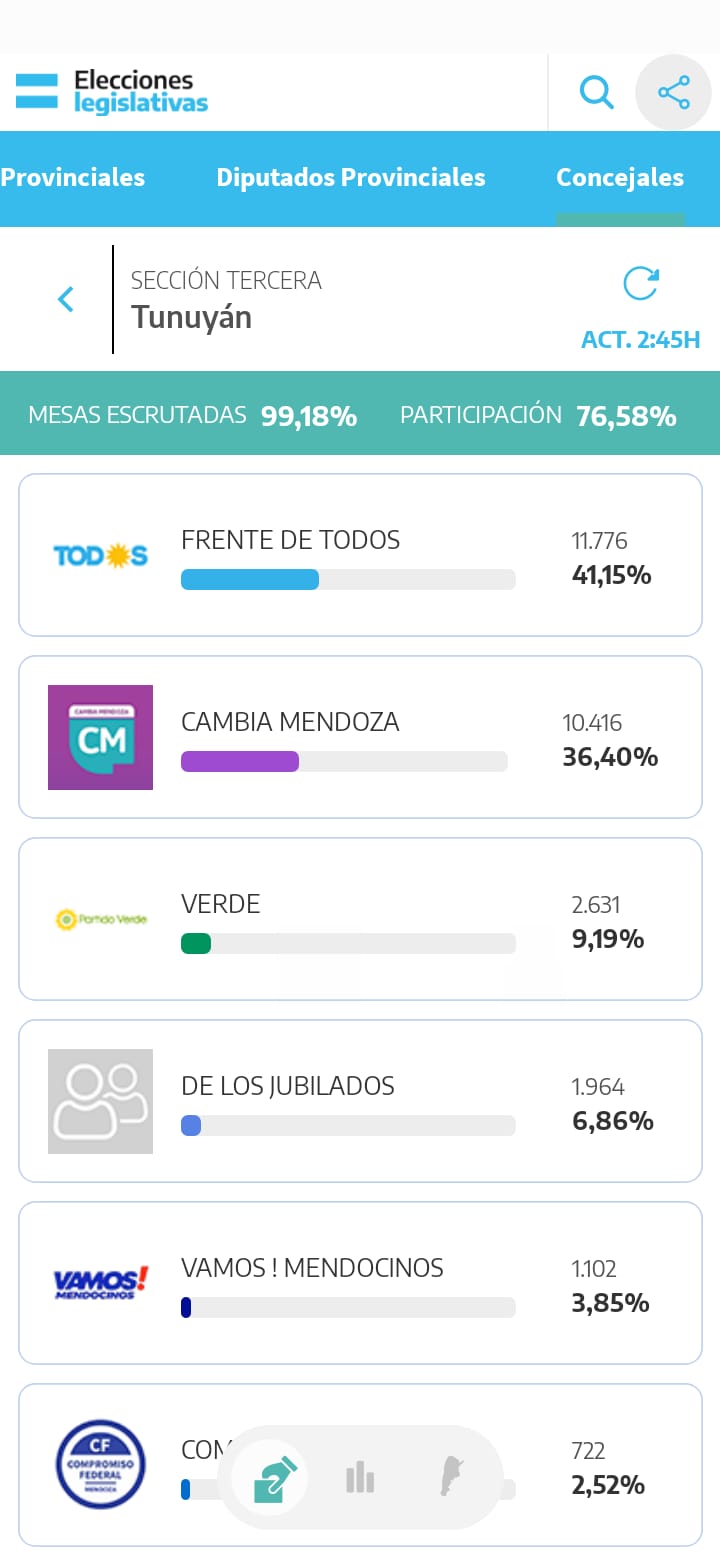Viewport: 720px width, 1558px height.
Task: Open the Verde party card
Action: [x=360, y=919]
